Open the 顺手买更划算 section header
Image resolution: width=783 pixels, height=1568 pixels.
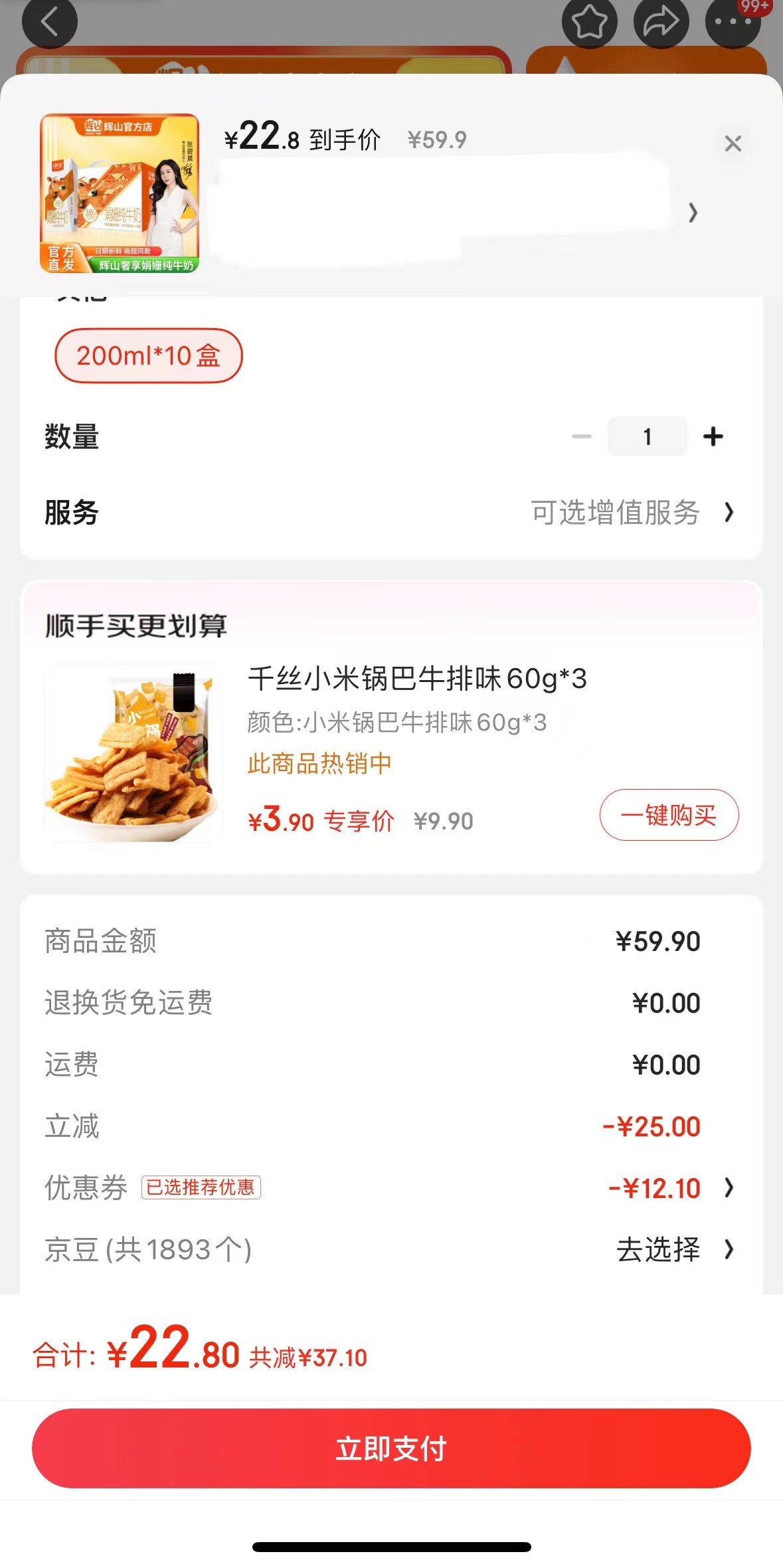click(135, 624)
